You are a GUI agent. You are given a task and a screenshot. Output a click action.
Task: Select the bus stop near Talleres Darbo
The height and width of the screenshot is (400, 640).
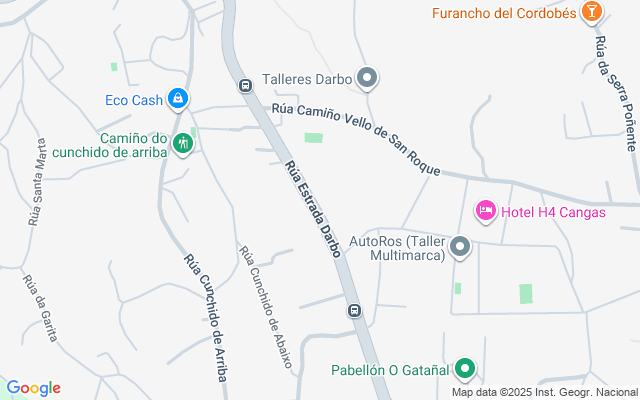pos(244,85)
